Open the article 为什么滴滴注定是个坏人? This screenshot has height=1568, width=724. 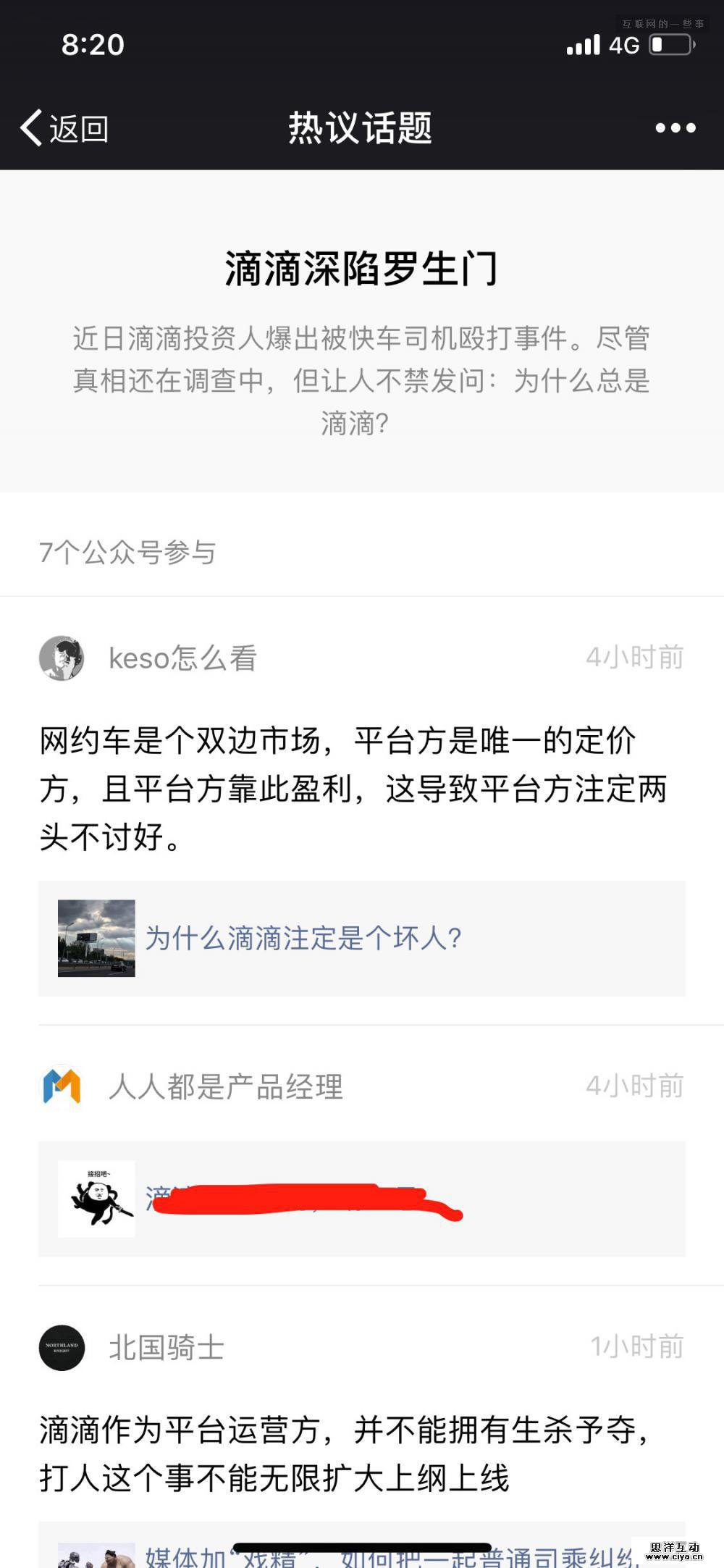click(304, 936)
